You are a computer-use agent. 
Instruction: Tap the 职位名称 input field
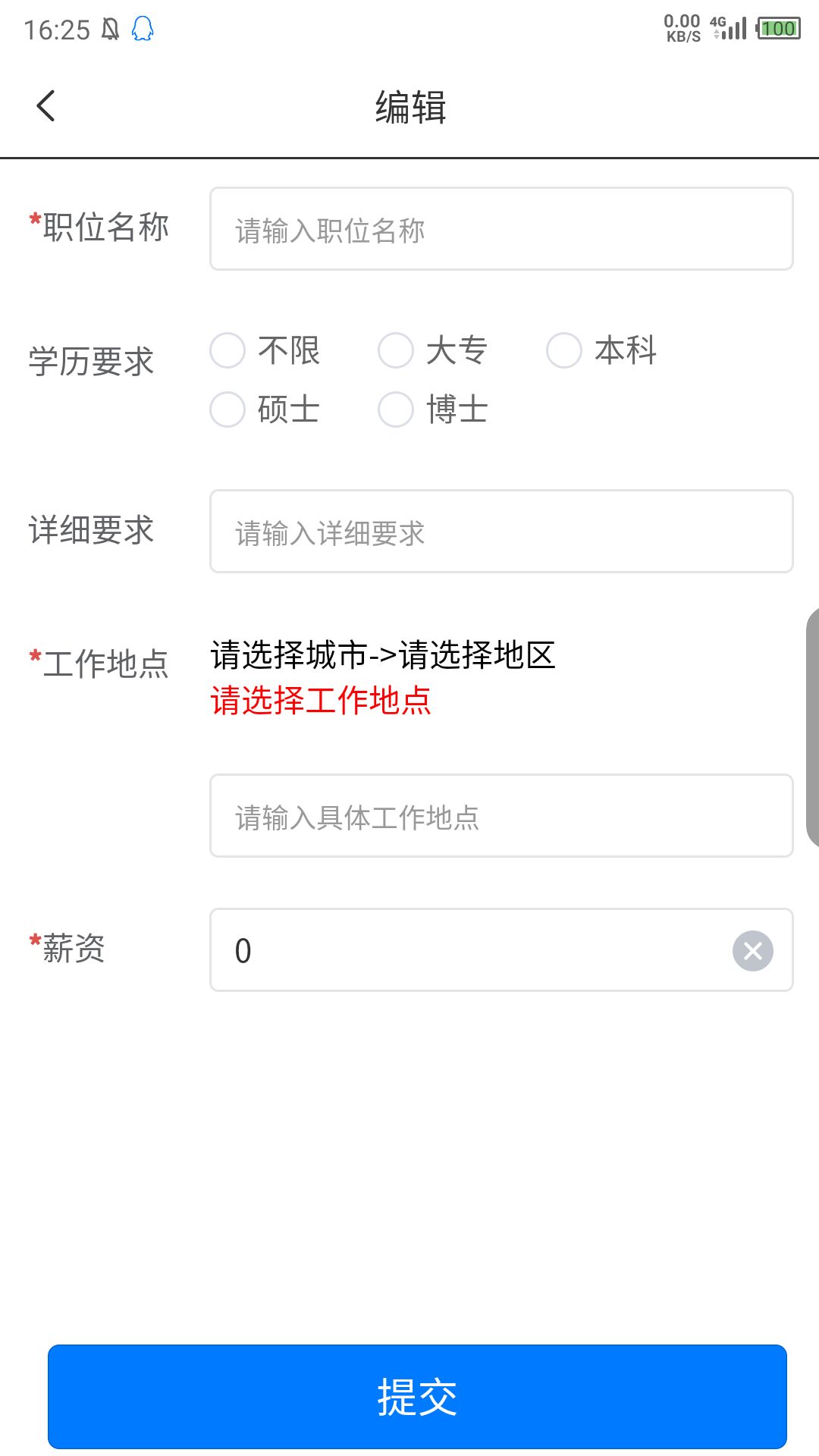click(x=500, y=229)
